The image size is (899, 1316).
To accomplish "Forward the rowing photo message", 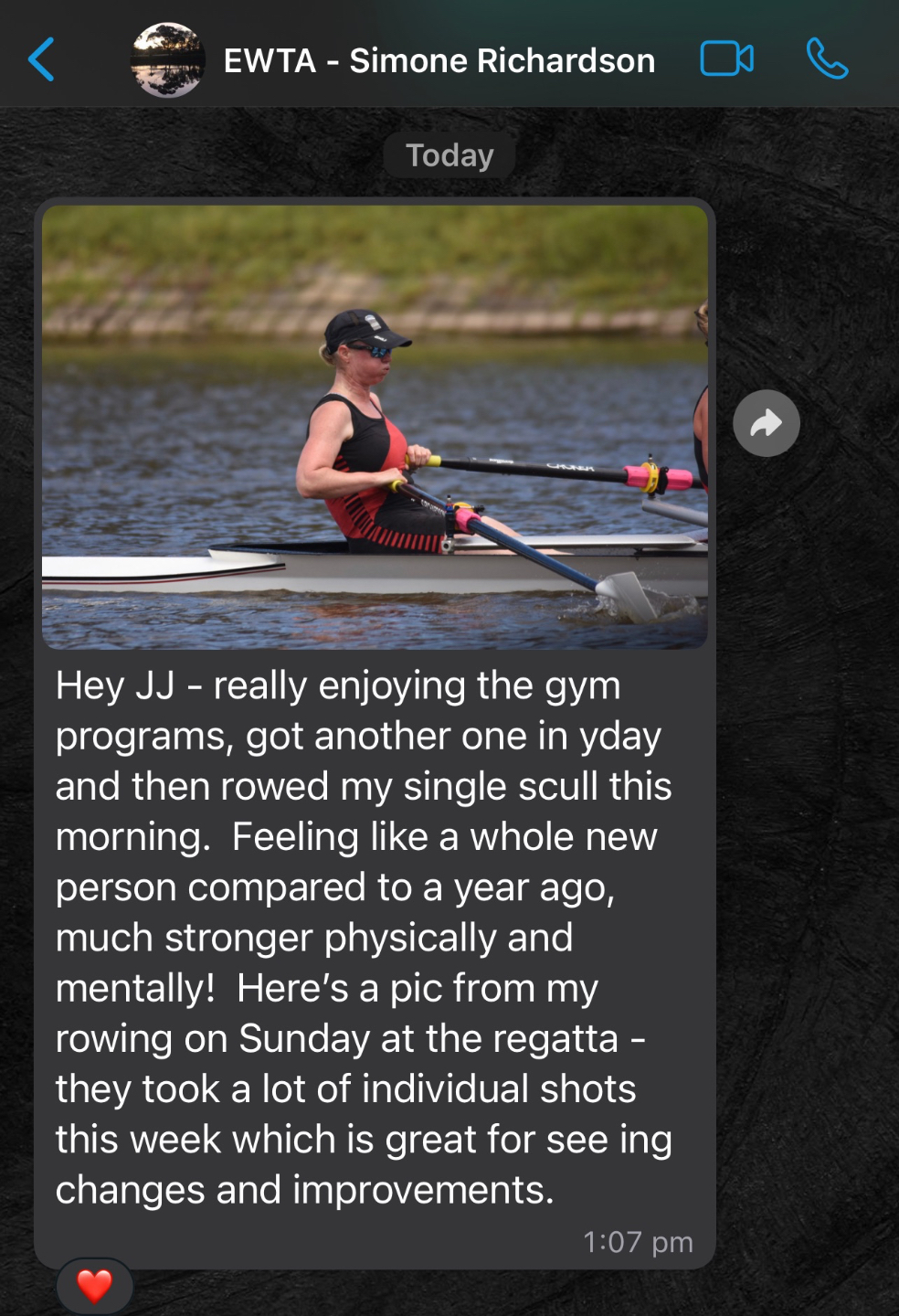I will 766,423.
